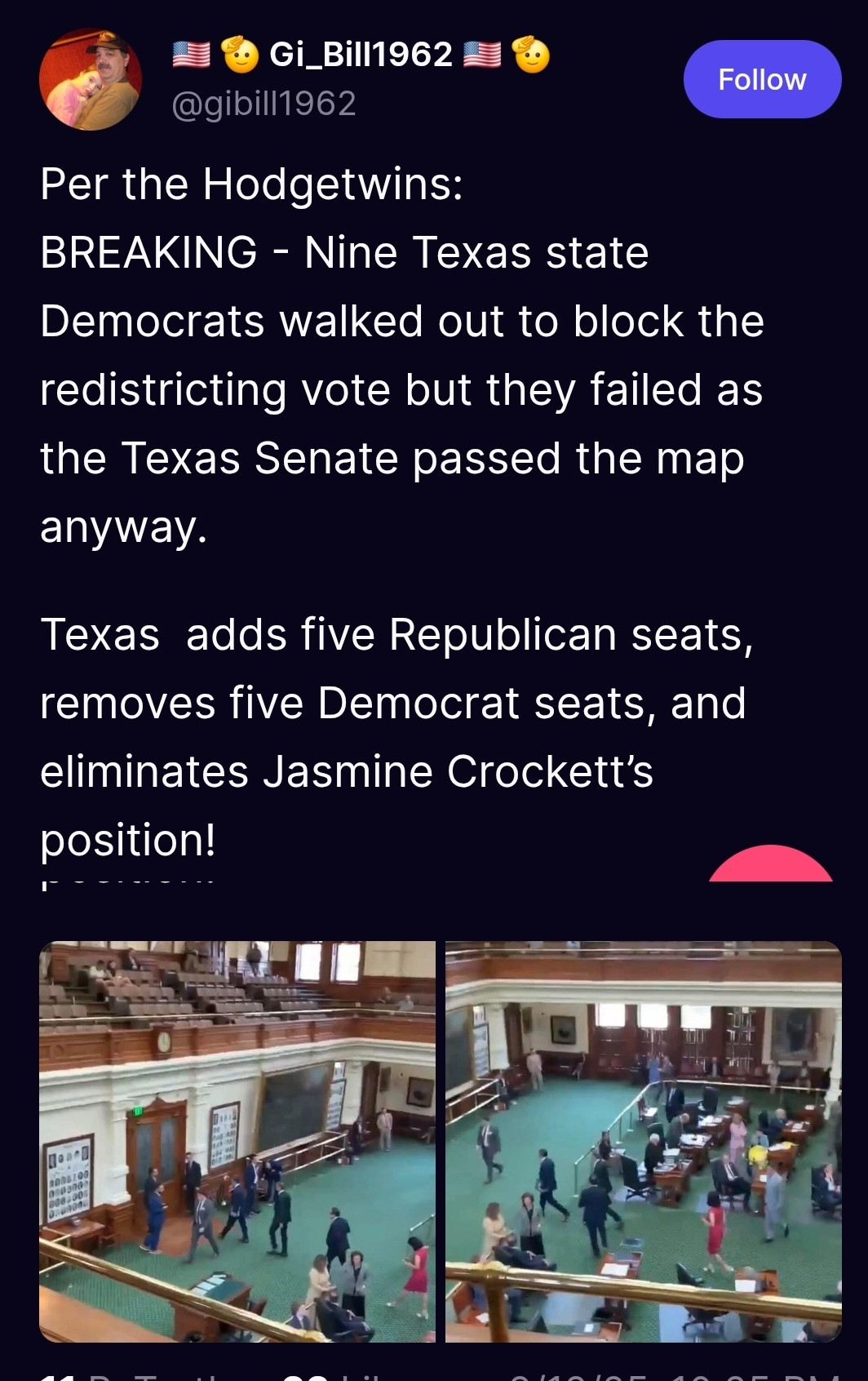868x1381 pixels.
Task: Tap the pink floating action button
Action: [770, 865]
